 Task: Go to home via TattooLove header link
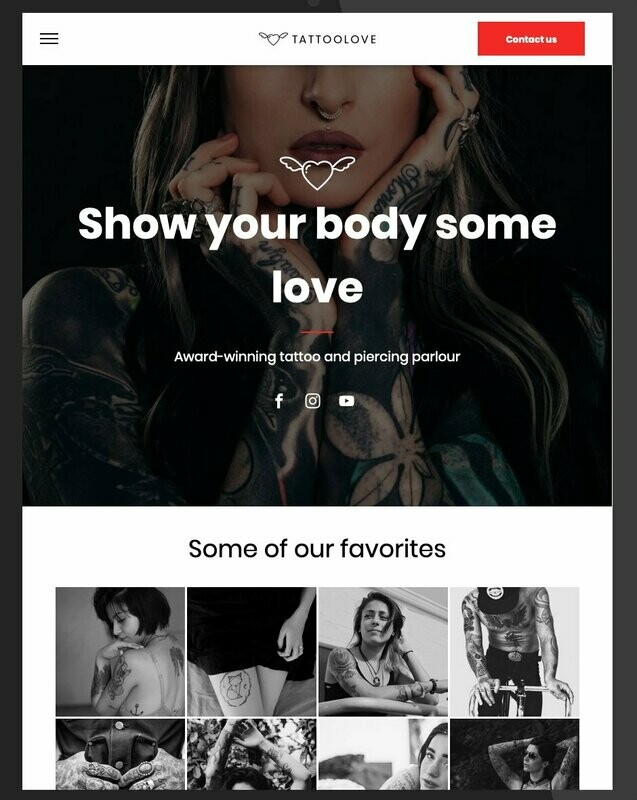click(317, 39)
